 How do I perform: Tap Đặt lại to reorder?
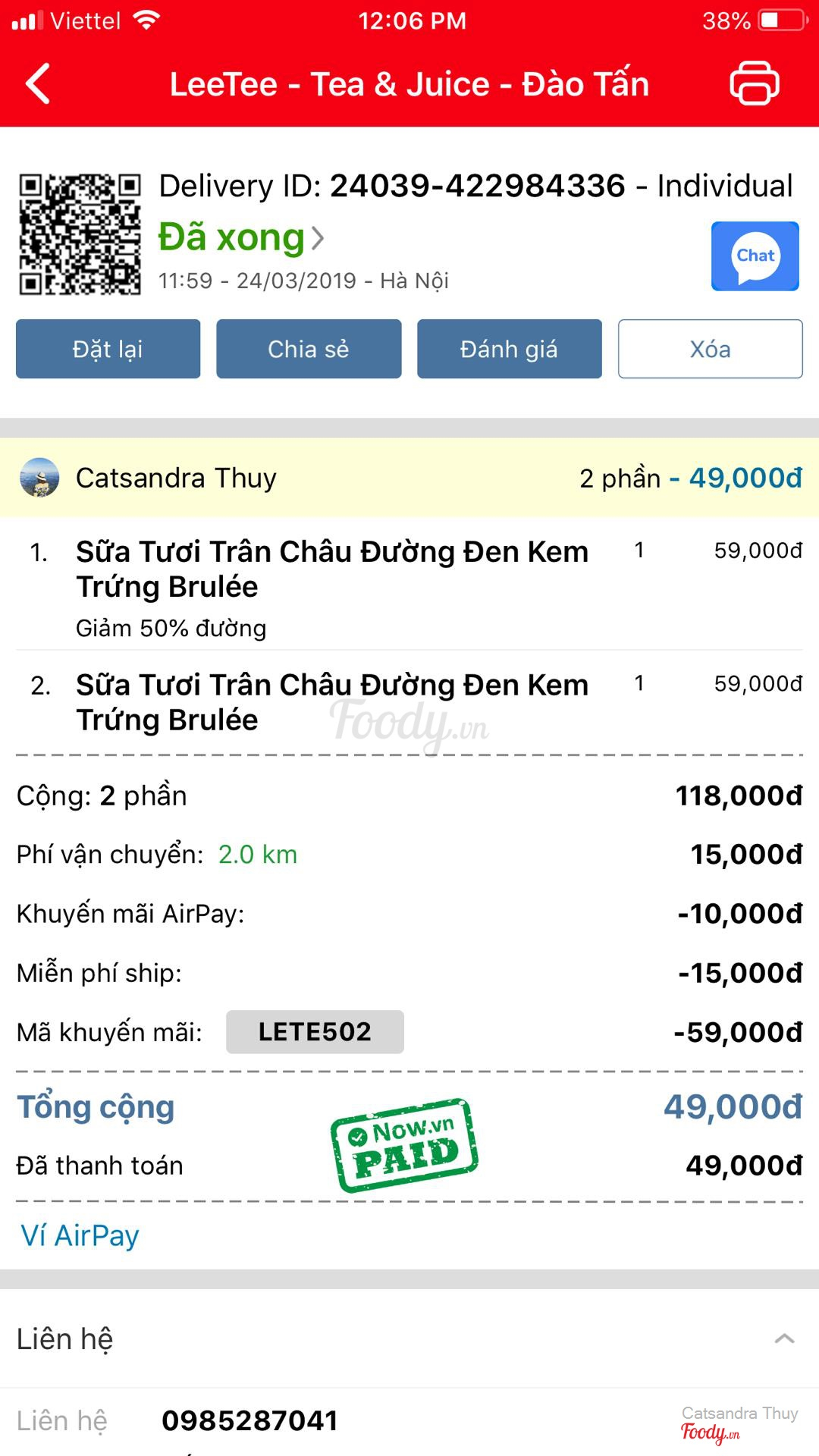tap(108, 349)
